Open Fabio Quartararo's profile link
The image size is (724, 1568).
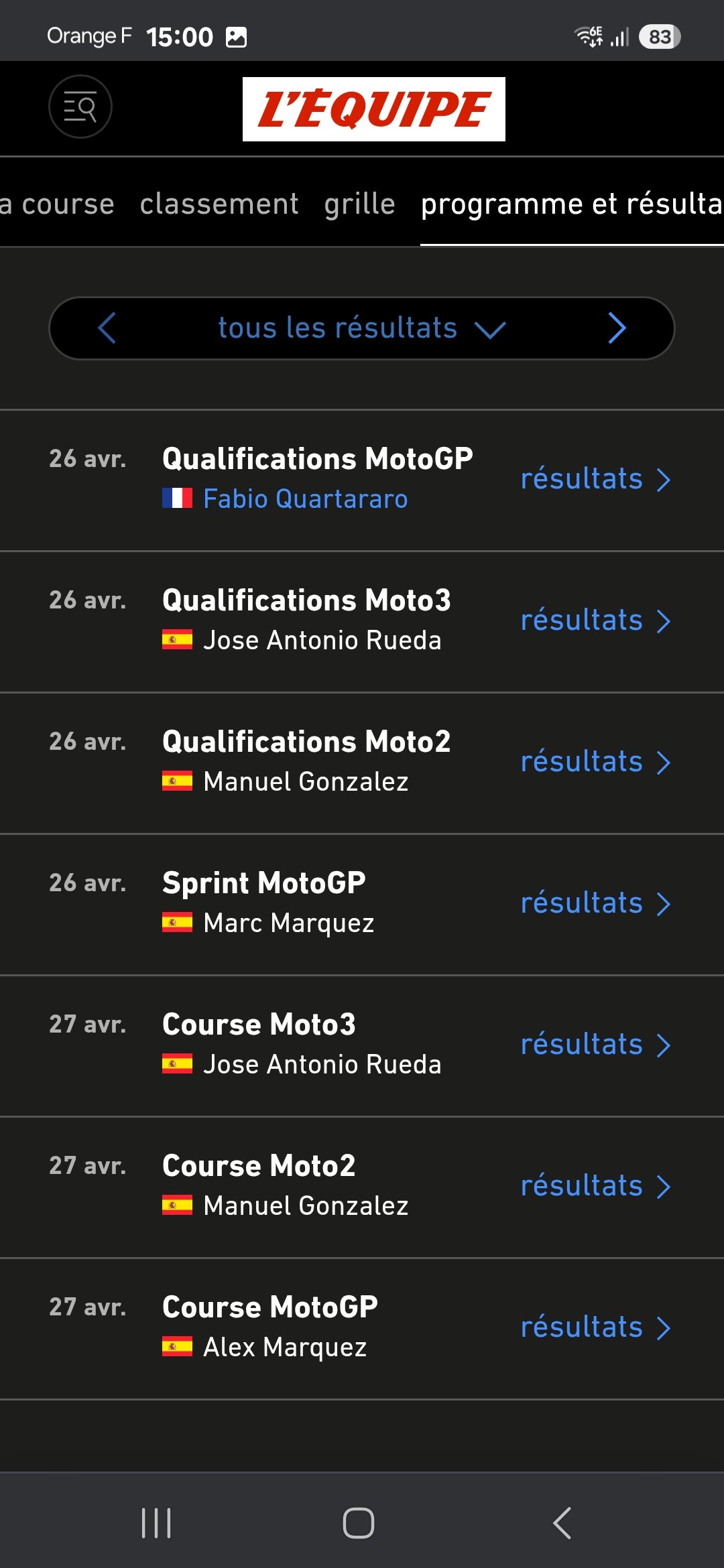[x=305, y=499]
